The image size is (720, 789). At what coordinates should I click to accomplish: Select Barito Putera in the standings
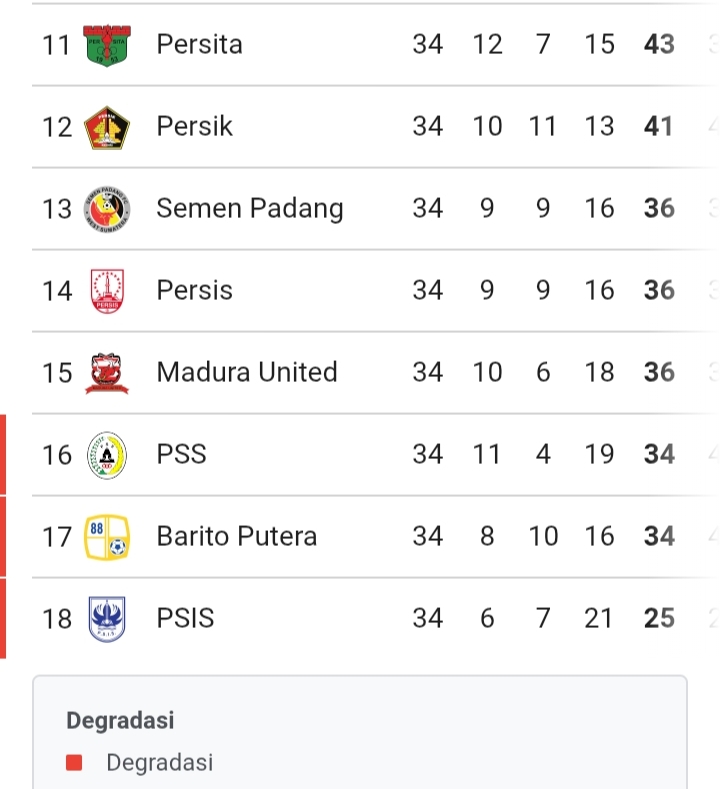coord(236,537)
